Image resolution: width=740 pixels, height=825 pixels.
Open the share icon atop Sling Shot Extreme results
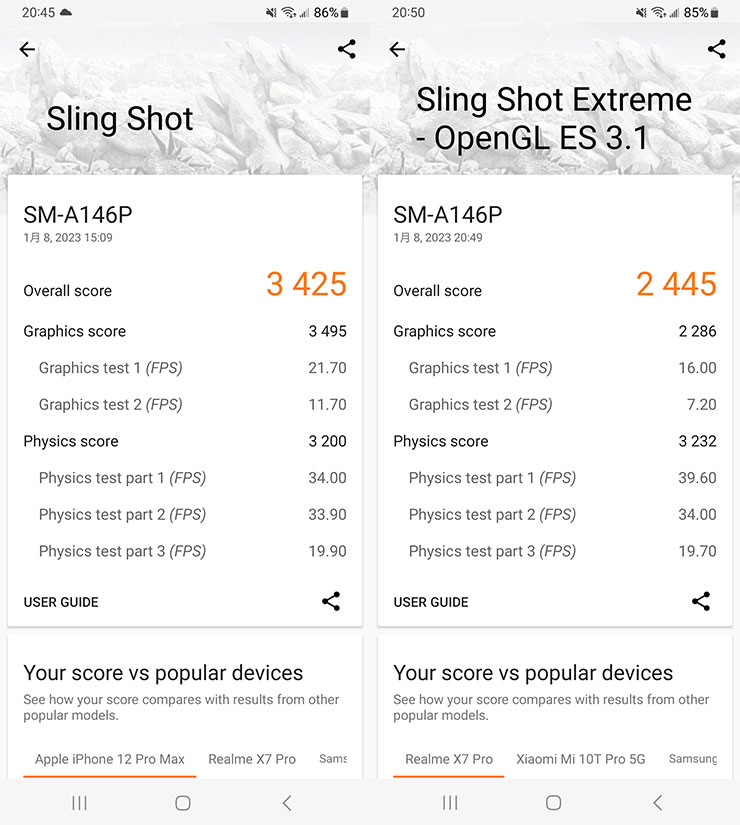click(716, 48)
